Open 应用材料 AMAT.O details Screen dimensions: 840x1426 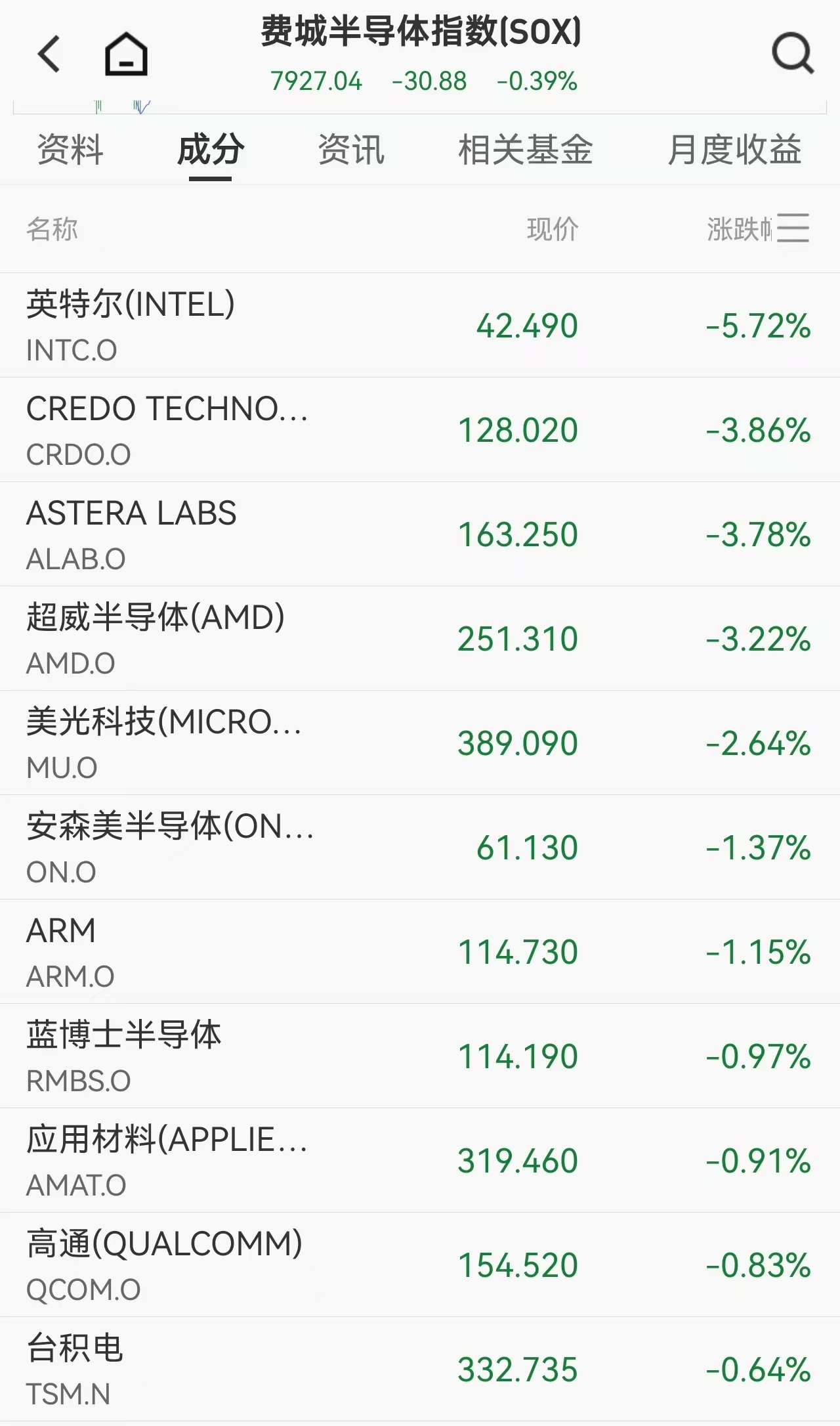point(420,1161)
